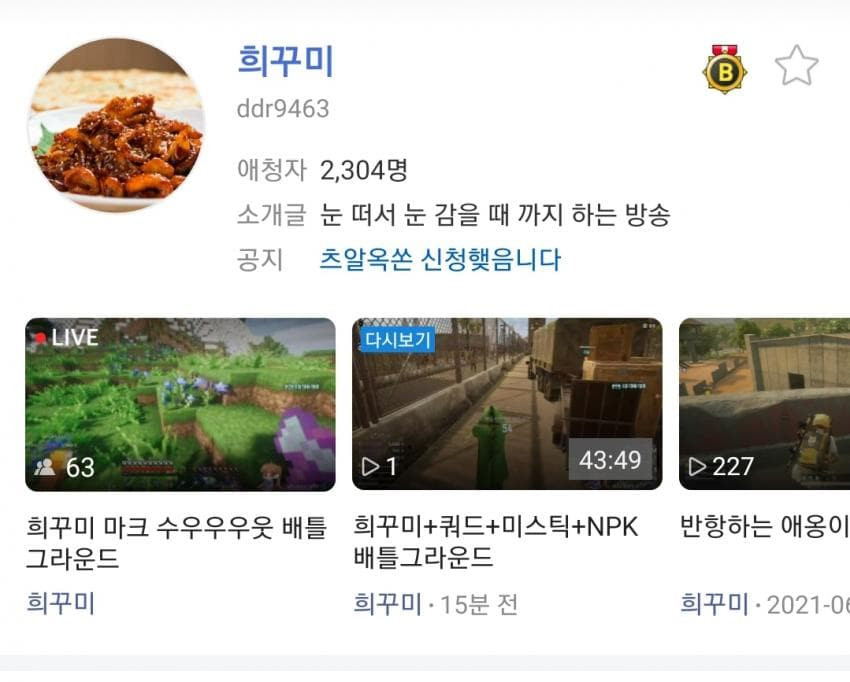Play the 43:49 다시보기 replay video
This screenshot has width=850, height=682.
coord(507,404)
